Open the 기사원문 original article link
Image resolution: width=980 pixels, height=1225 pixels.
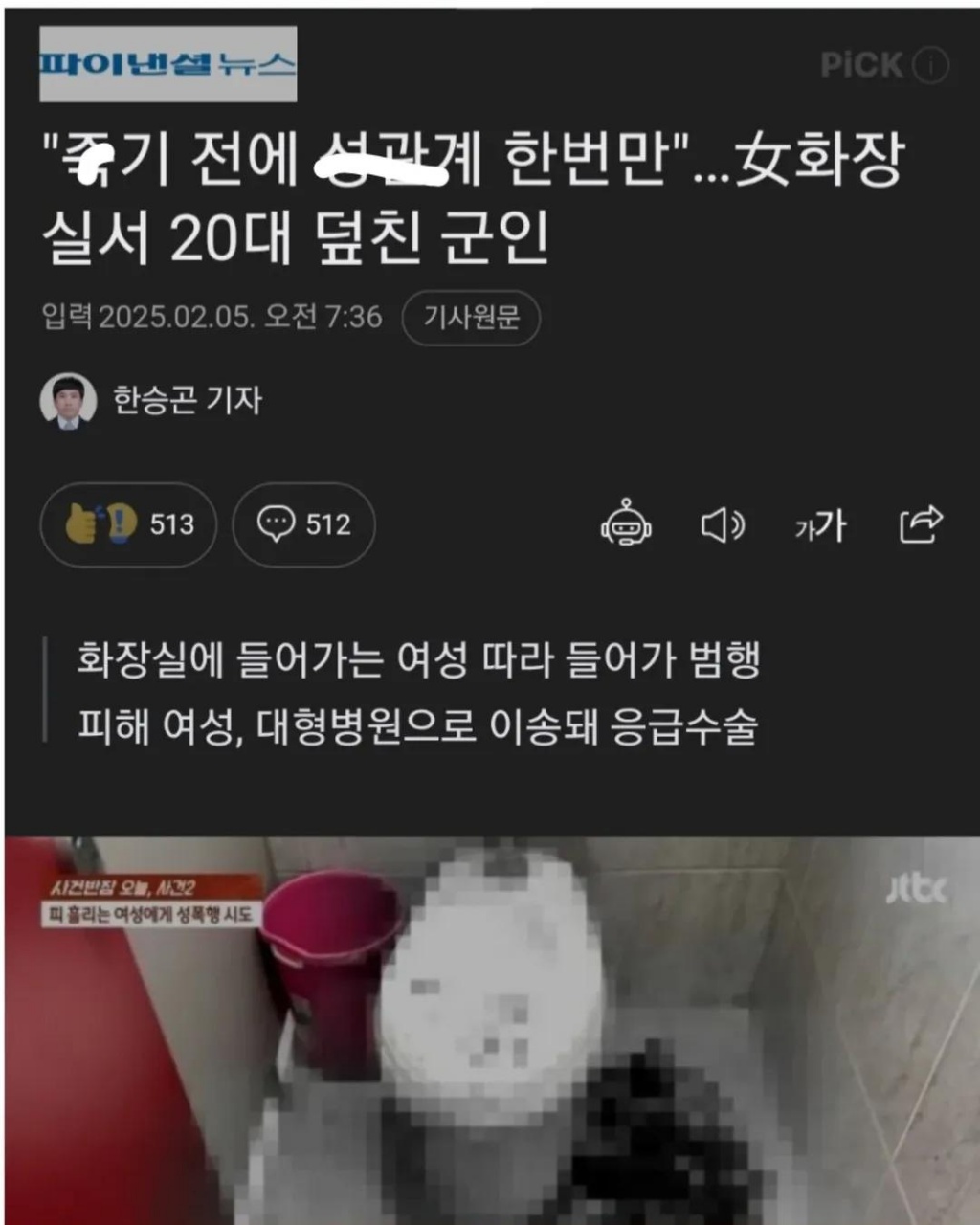[471, 318]
